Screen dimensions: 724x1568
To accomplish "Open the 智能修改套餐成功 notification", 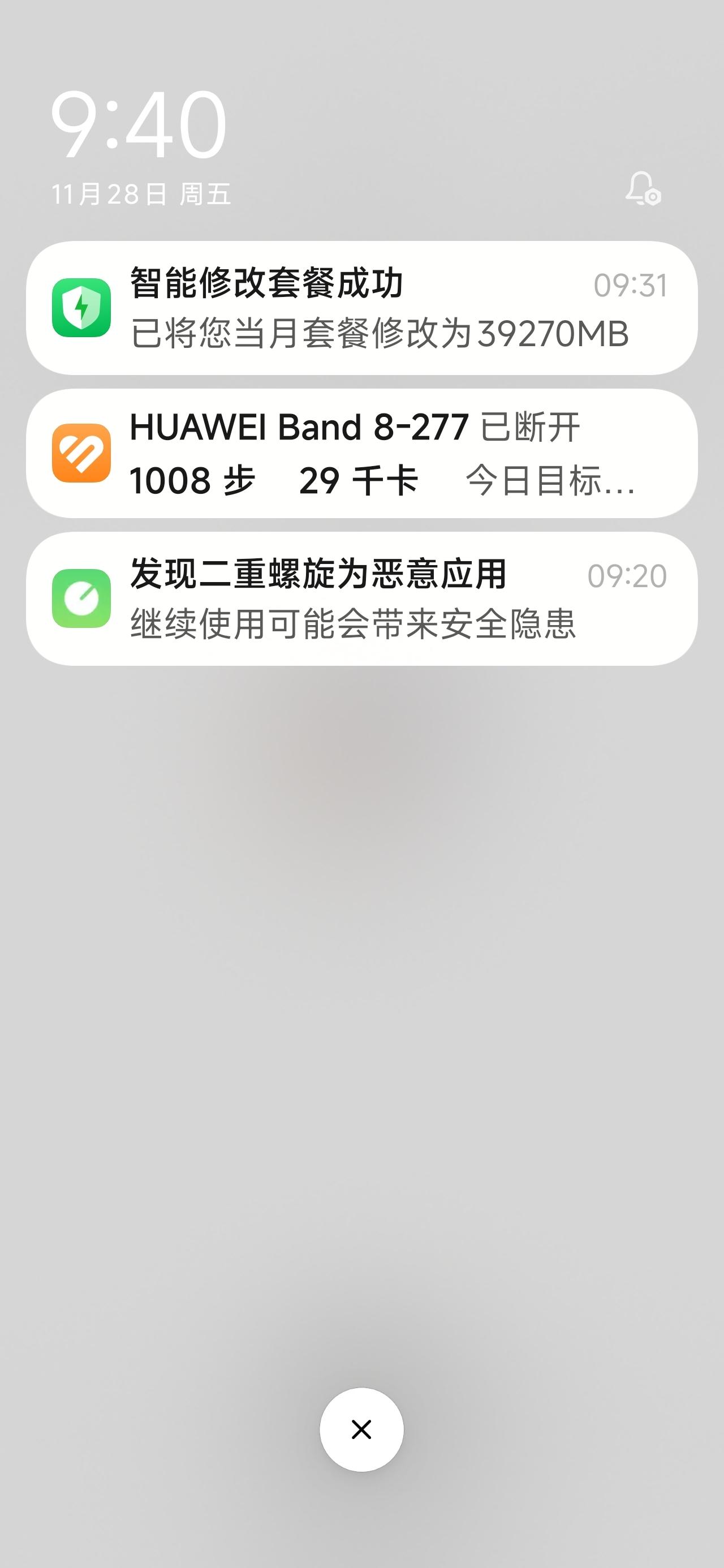I will 361,308.
